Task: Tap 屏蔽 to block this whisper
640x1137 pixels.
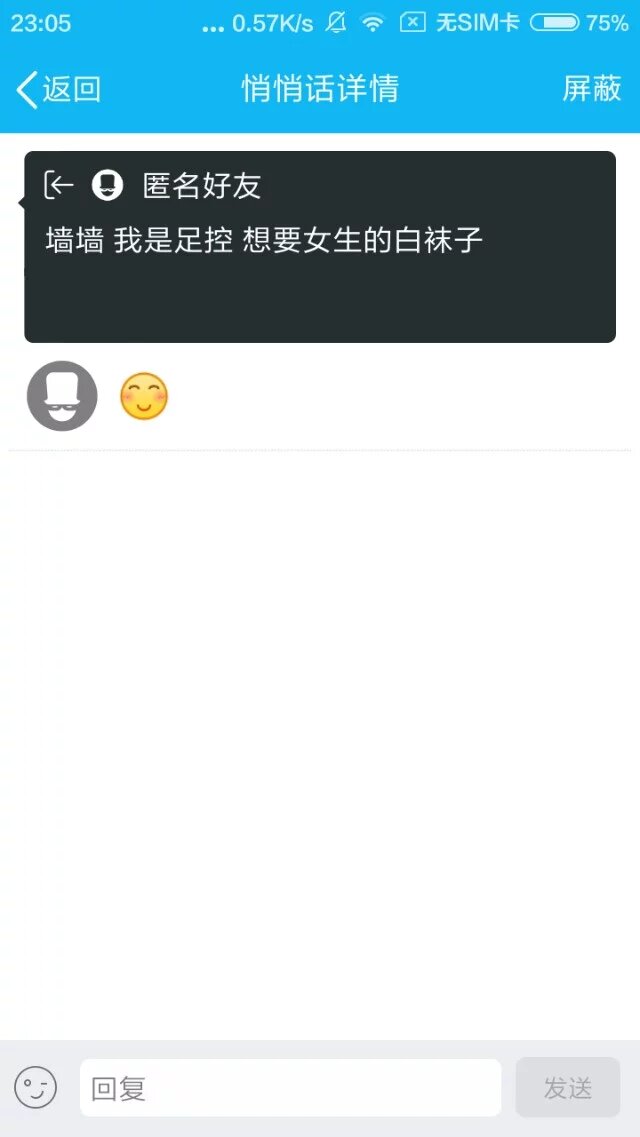Action: (592, 89)
